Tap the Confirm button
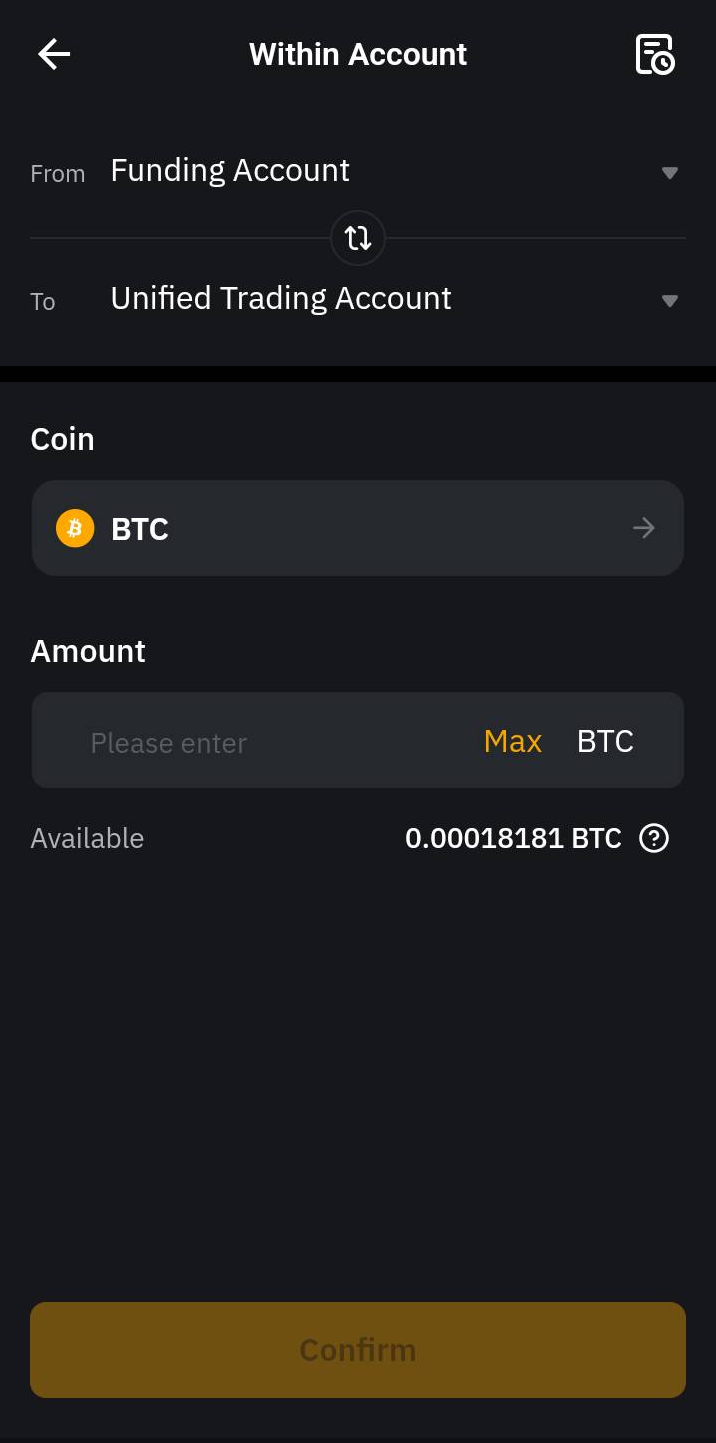Viewport: 716px width, 1443px height. [358, 1349]
